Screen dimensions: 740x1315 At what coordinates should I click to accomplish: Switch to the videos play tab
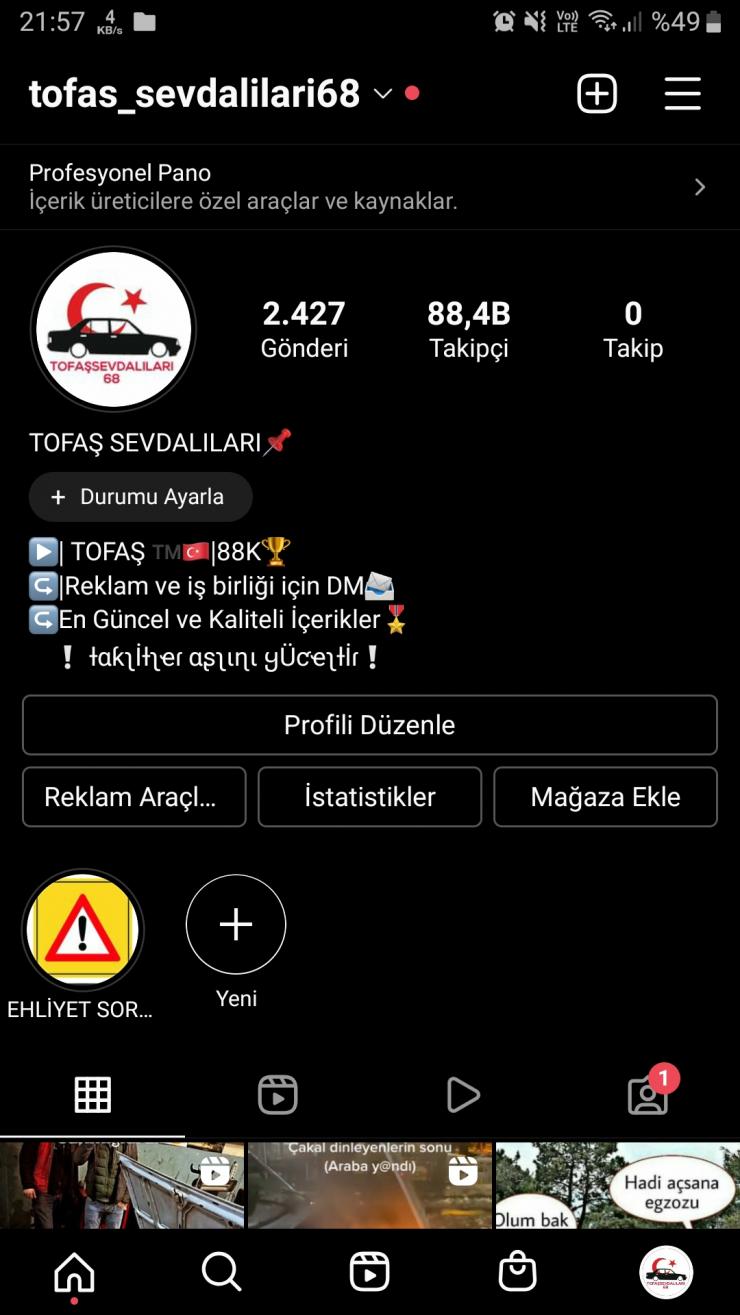coord(462,1096)
